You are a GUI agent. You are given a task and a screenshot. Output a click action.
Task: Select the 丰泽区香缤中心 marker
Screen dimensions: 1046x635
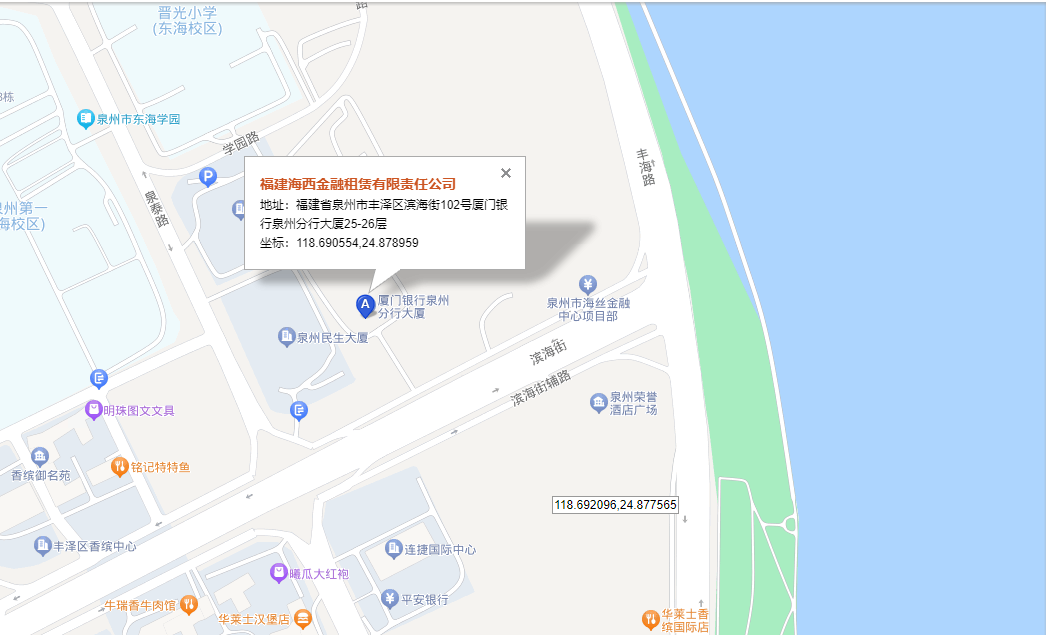click(42, 546)
